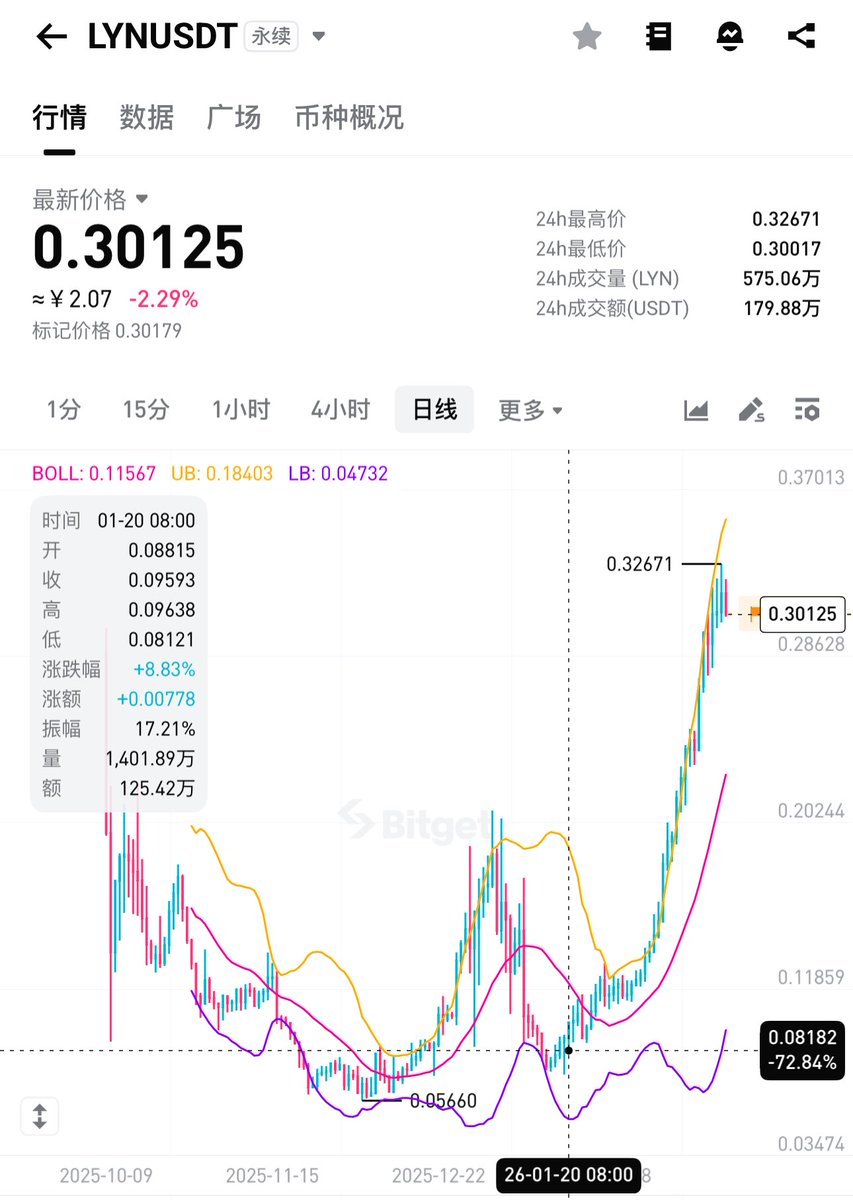
Task: Switch to the 广场 tab
Action: [x=233, y=117]
